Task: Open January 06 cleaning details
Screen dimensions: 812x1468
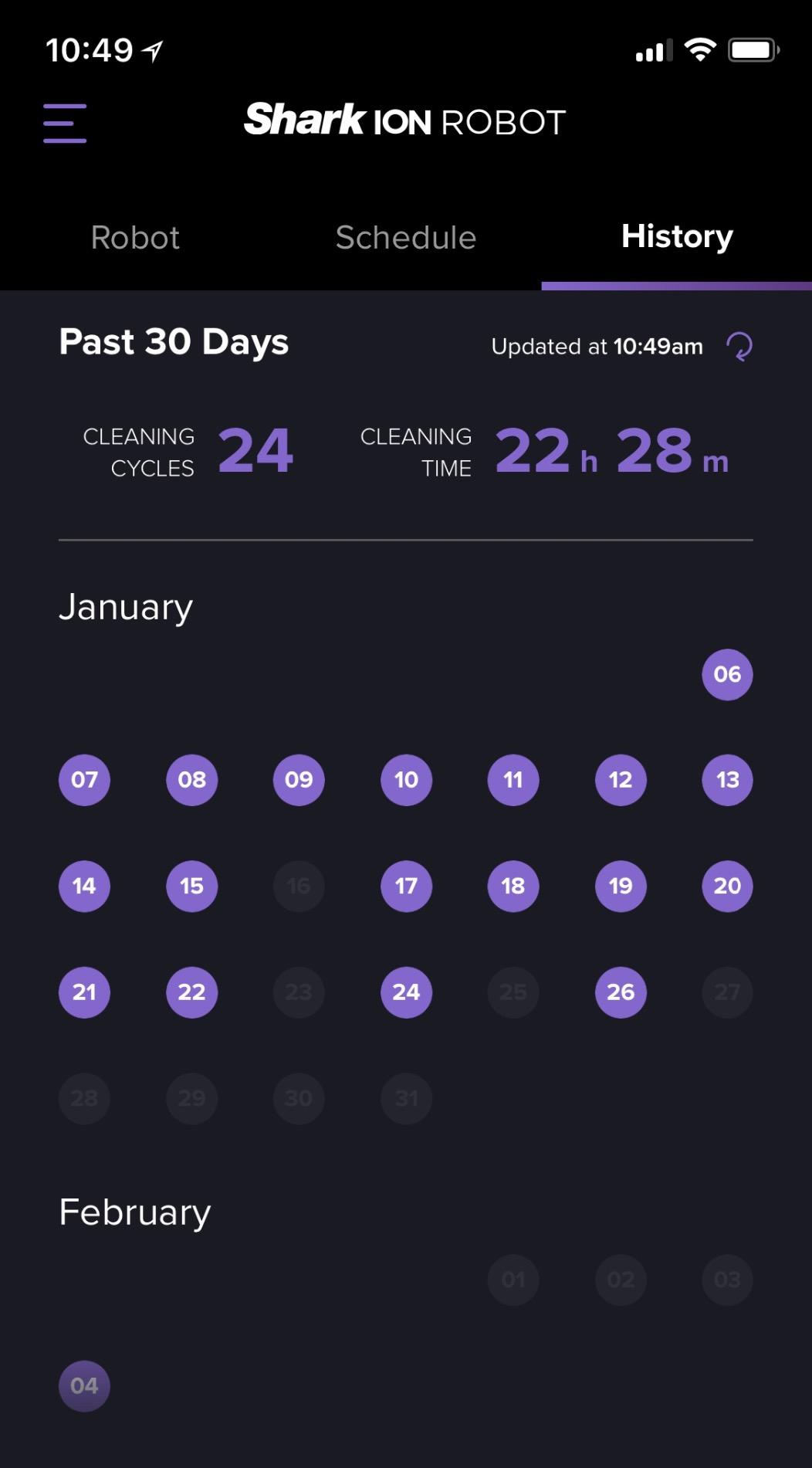Action: (727, 675)
